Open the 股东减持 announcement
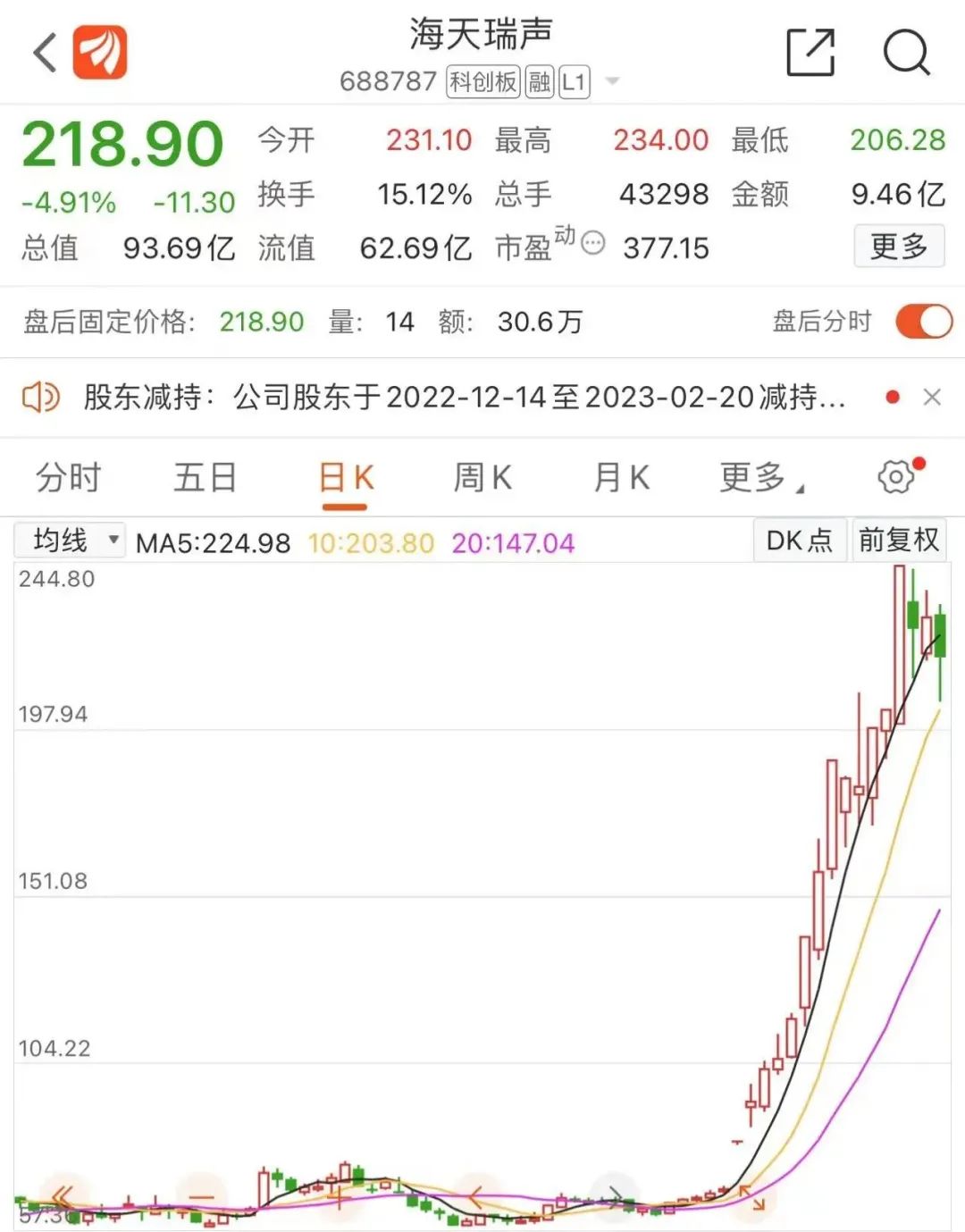Image resolution: width=965 pixels, height=1232 pixels. coord(465,397)
